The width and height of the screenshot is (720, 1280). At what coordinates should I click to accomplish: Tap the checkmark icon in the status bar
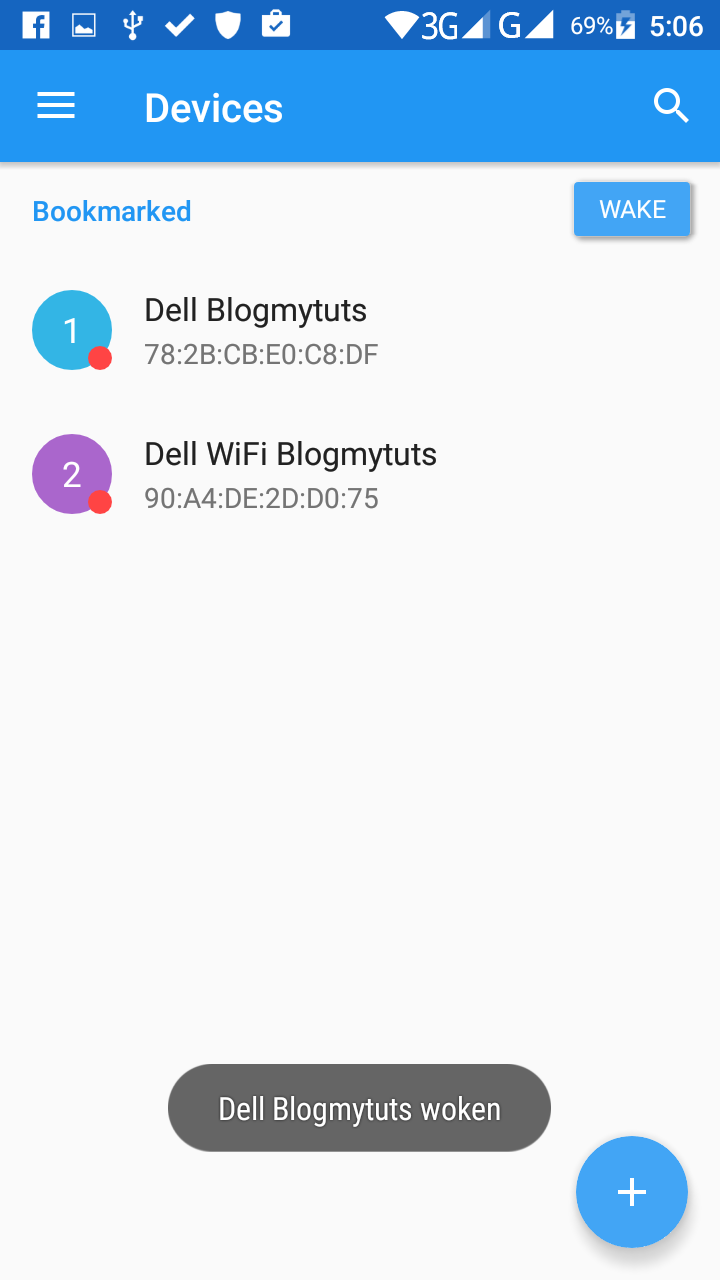(181, 25)
